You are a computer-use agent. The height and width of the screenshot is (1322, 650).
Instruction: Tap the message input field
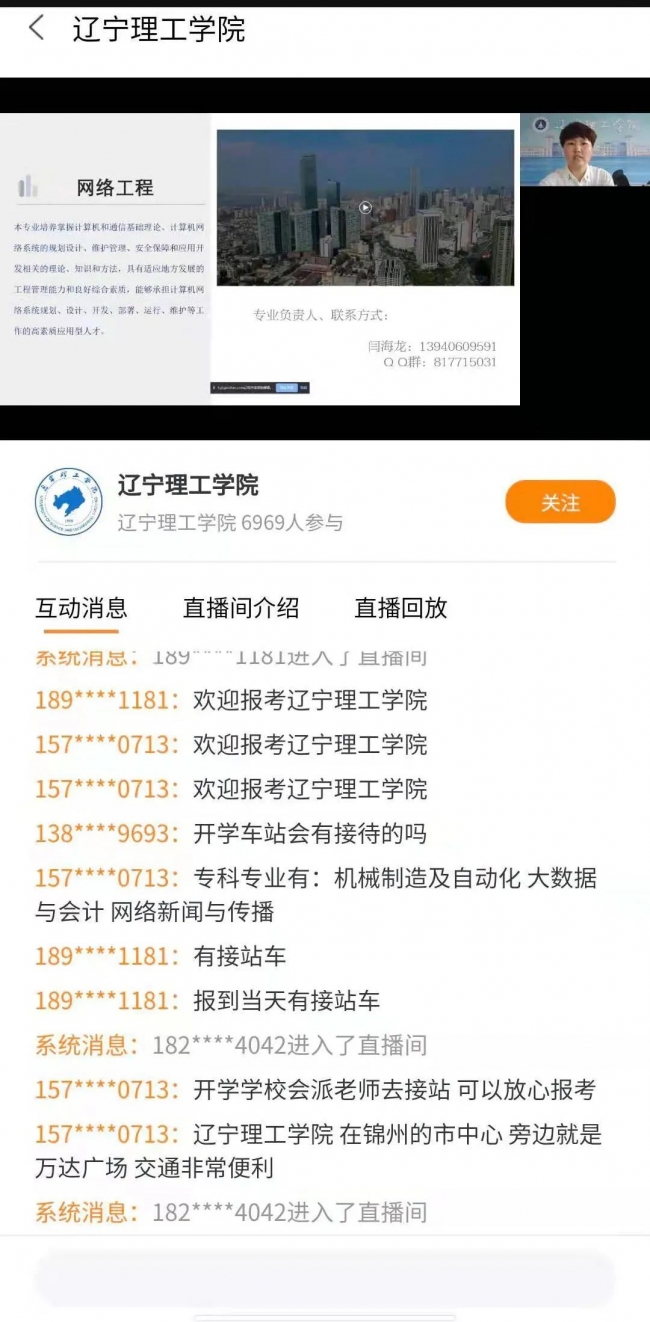pos(325,1277)
